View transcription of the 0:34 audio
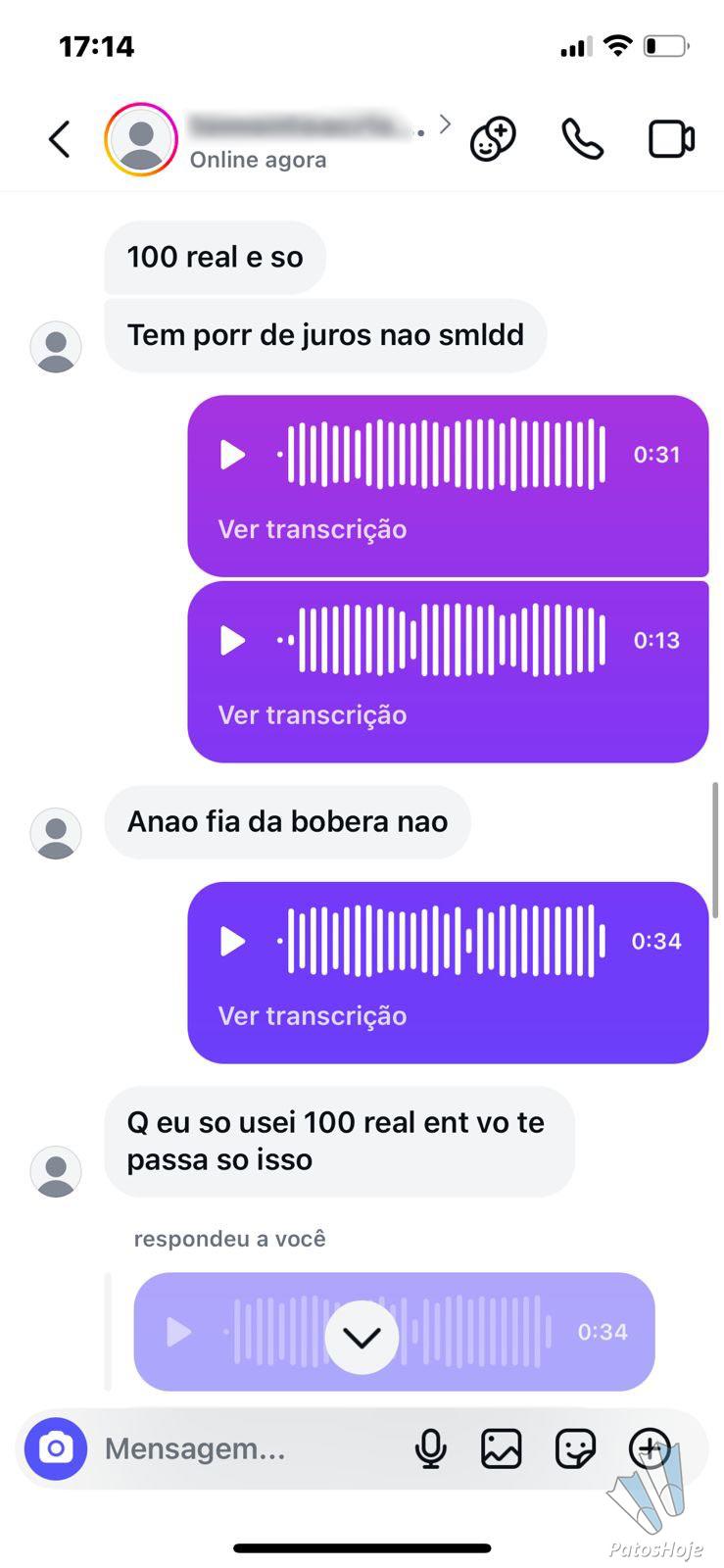The image size is (724, 1568). [312, 1016]
